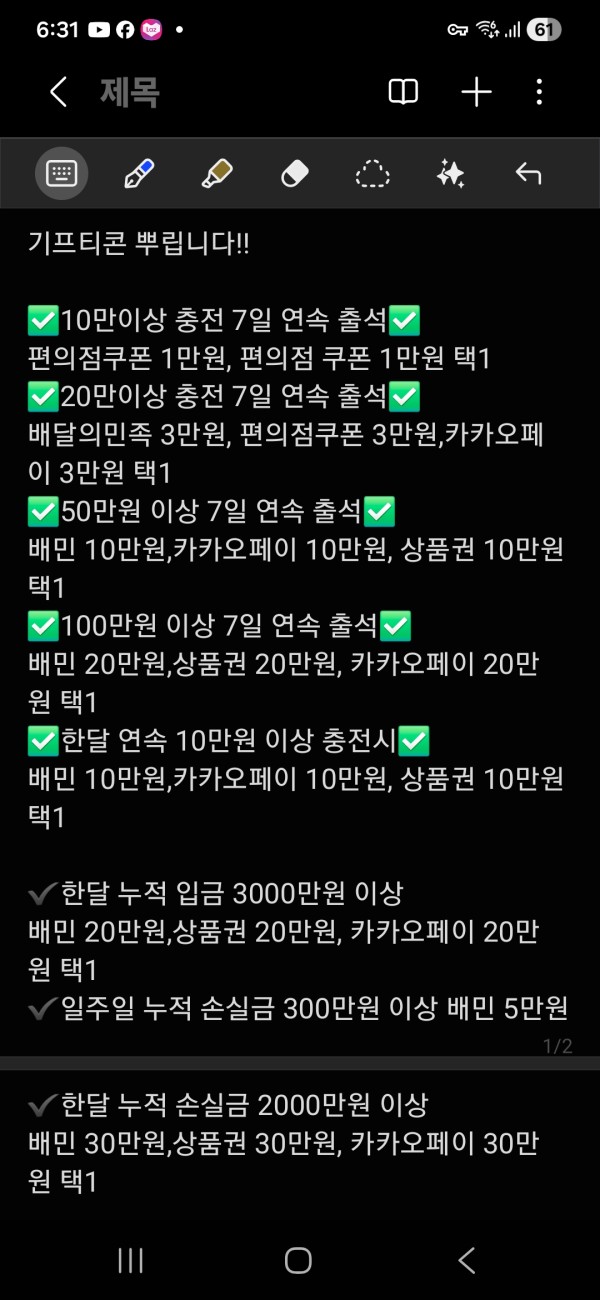Undo the last edit
The image size is (600, 1300).
click(528, 174)
